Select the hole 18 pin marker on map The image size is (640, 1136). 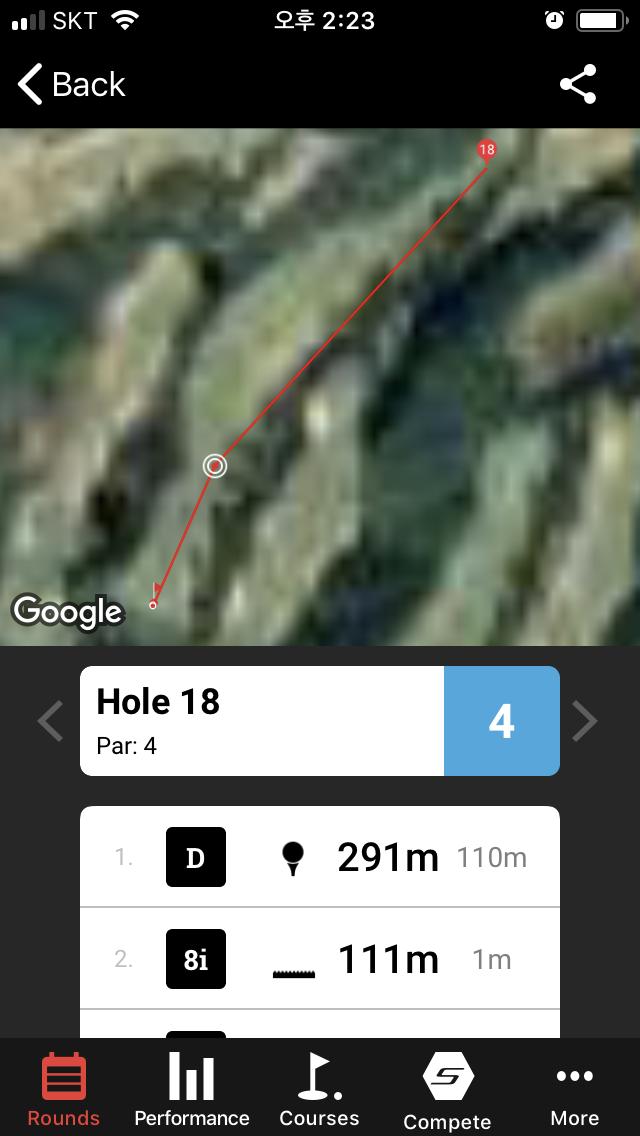[x=487, y=151]
